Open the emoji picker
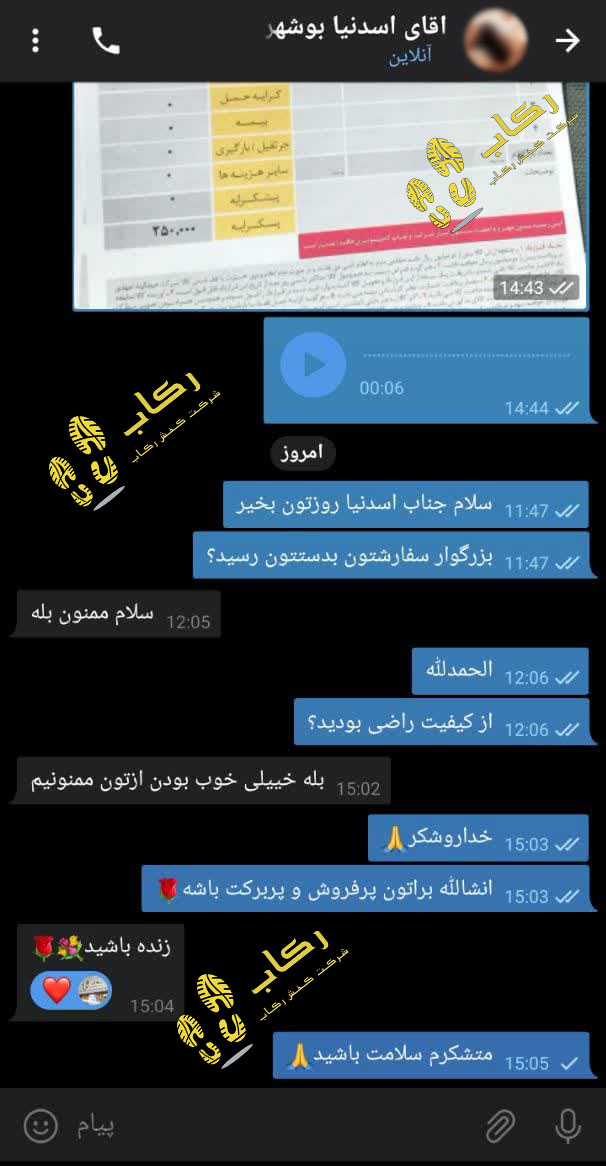Screen dimensions: 606x1166 tap(40, 1126)
